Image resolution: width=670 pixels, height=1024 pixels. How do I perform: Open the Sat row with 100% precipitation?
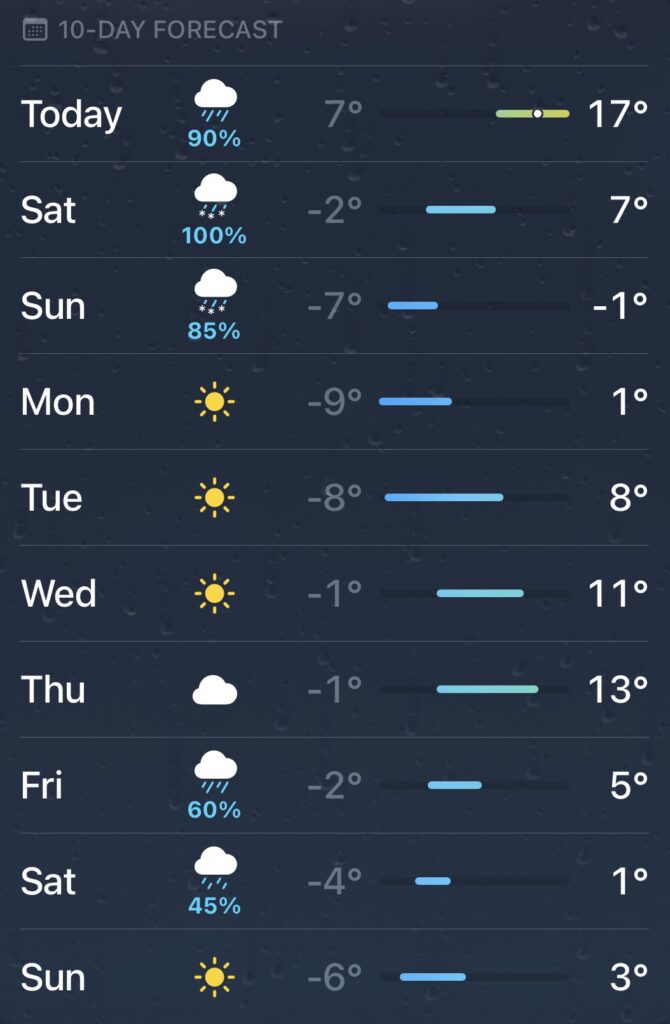tap(334, 210)
